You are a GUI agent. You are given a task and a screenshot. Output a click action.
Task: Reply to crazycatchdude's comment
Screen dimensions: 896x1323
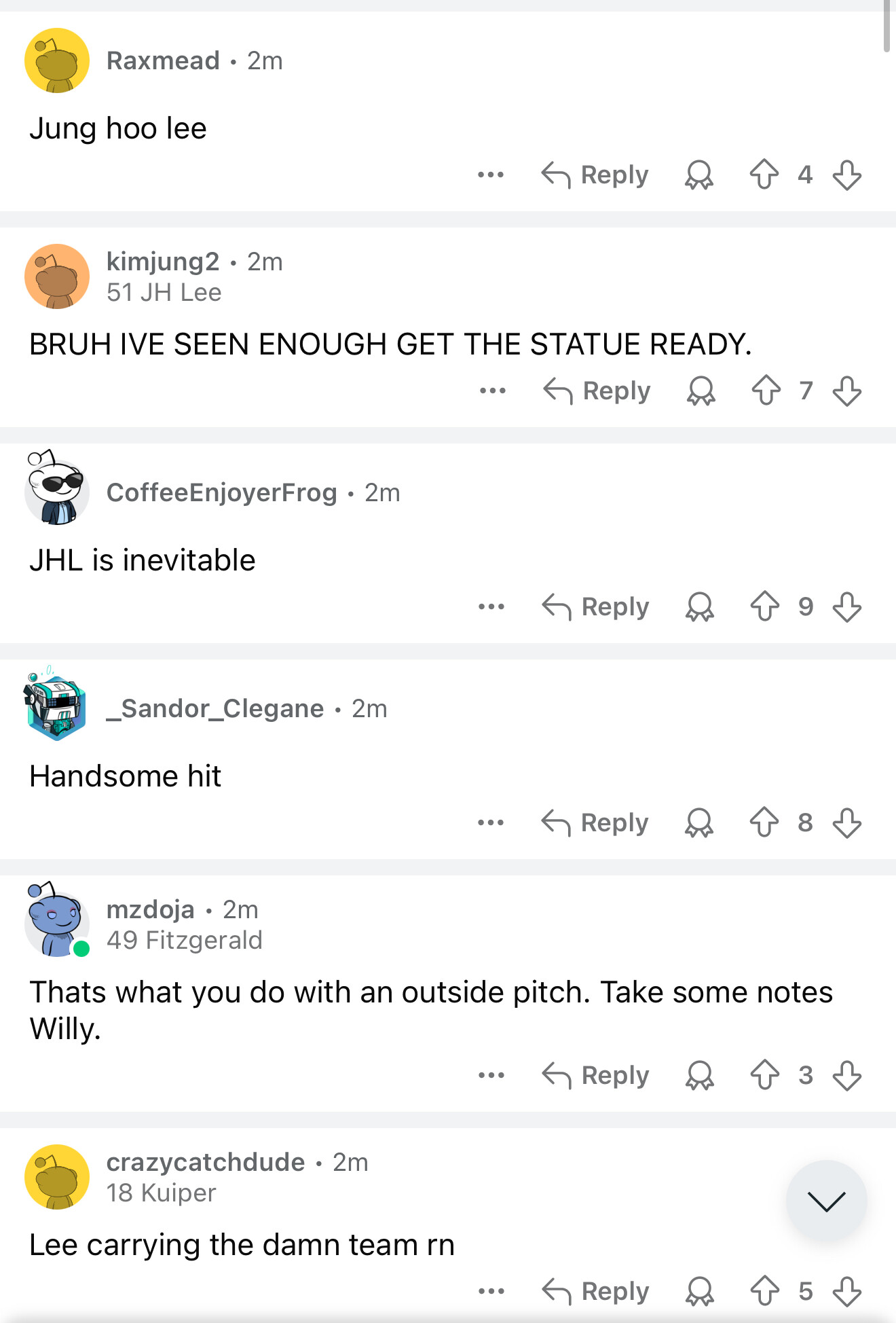[x=595, y=1291]
